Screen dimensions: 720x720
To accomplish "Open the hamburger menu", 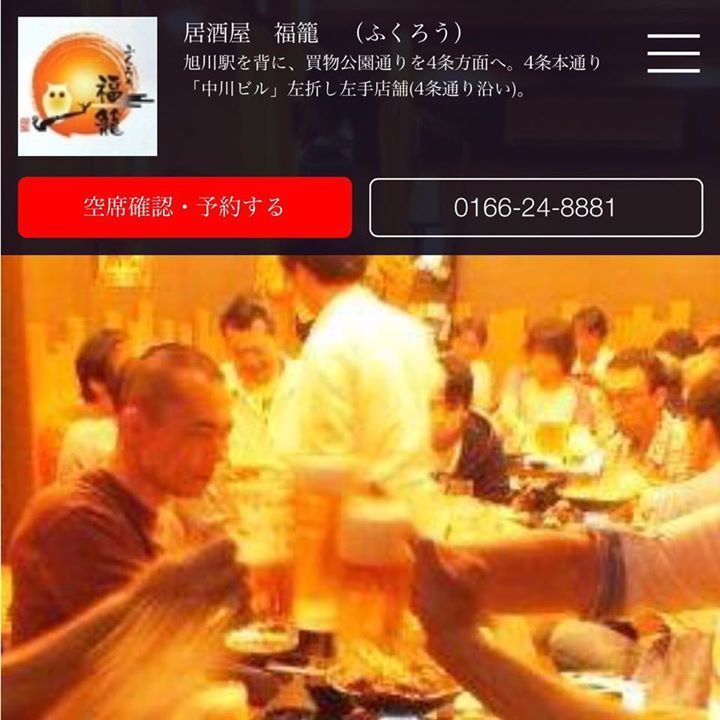I will click(673, 53).
